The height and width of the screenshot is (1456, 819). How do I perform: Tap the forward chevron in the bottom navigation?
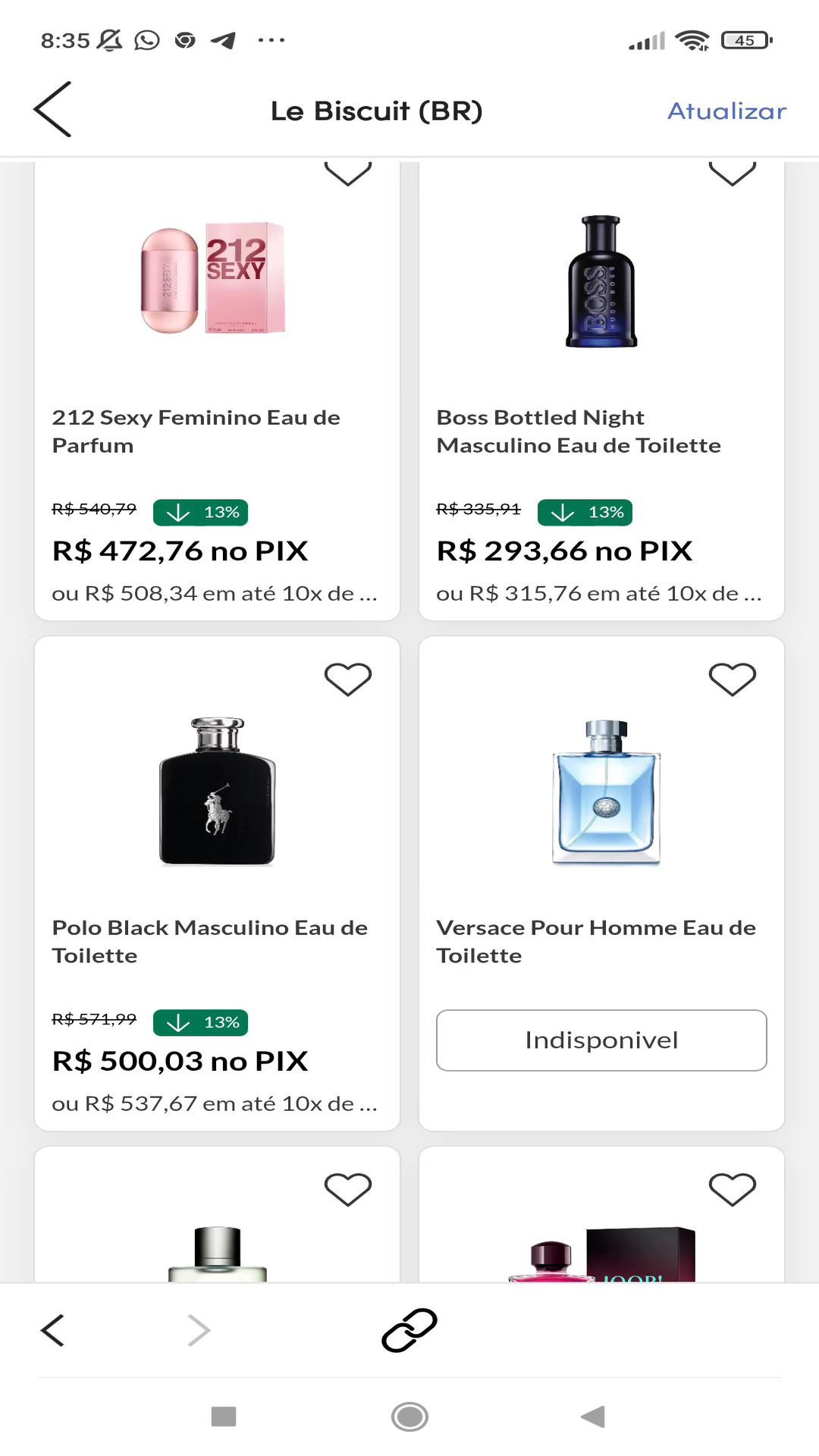(199, 1329)
